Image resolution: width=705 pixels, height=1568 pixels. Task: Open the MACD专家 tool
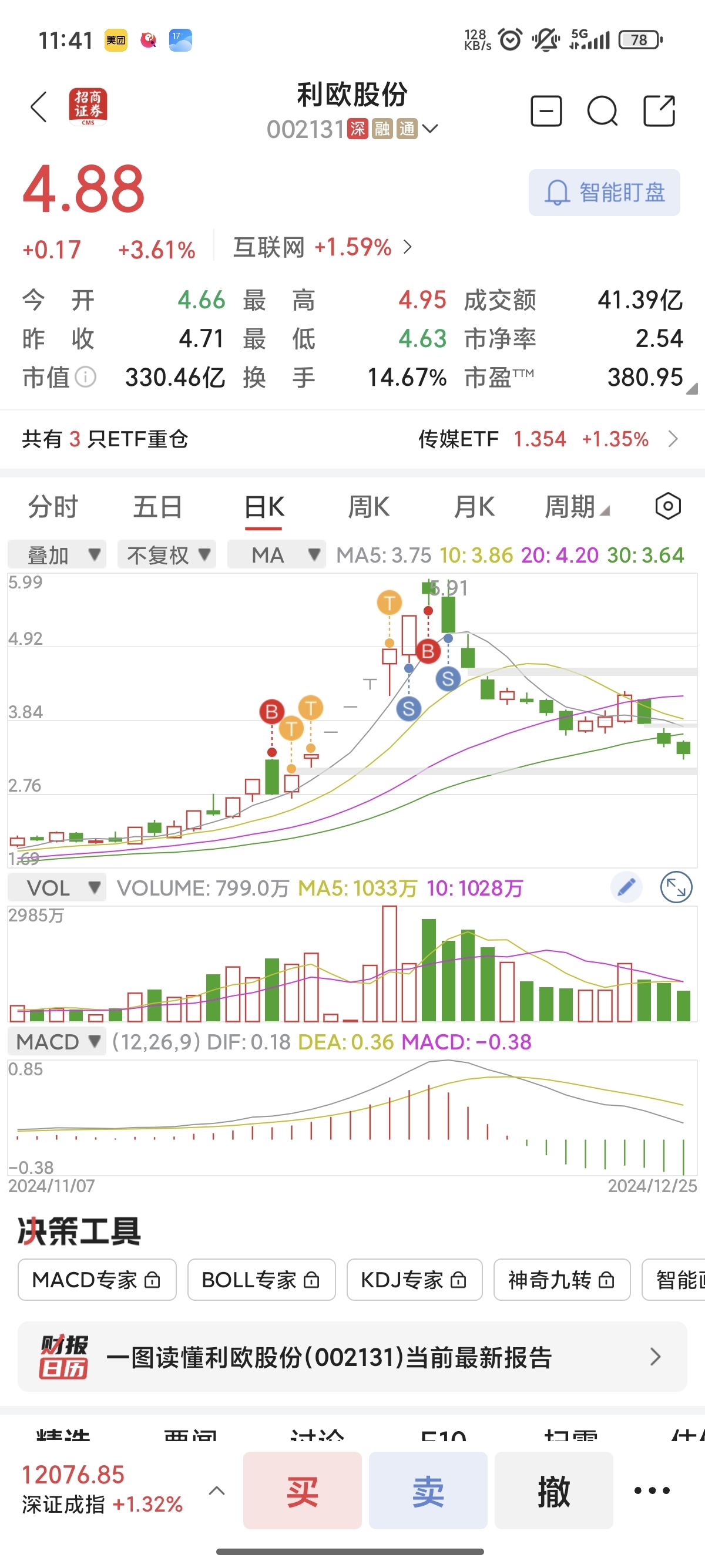tap(97, 1280)
